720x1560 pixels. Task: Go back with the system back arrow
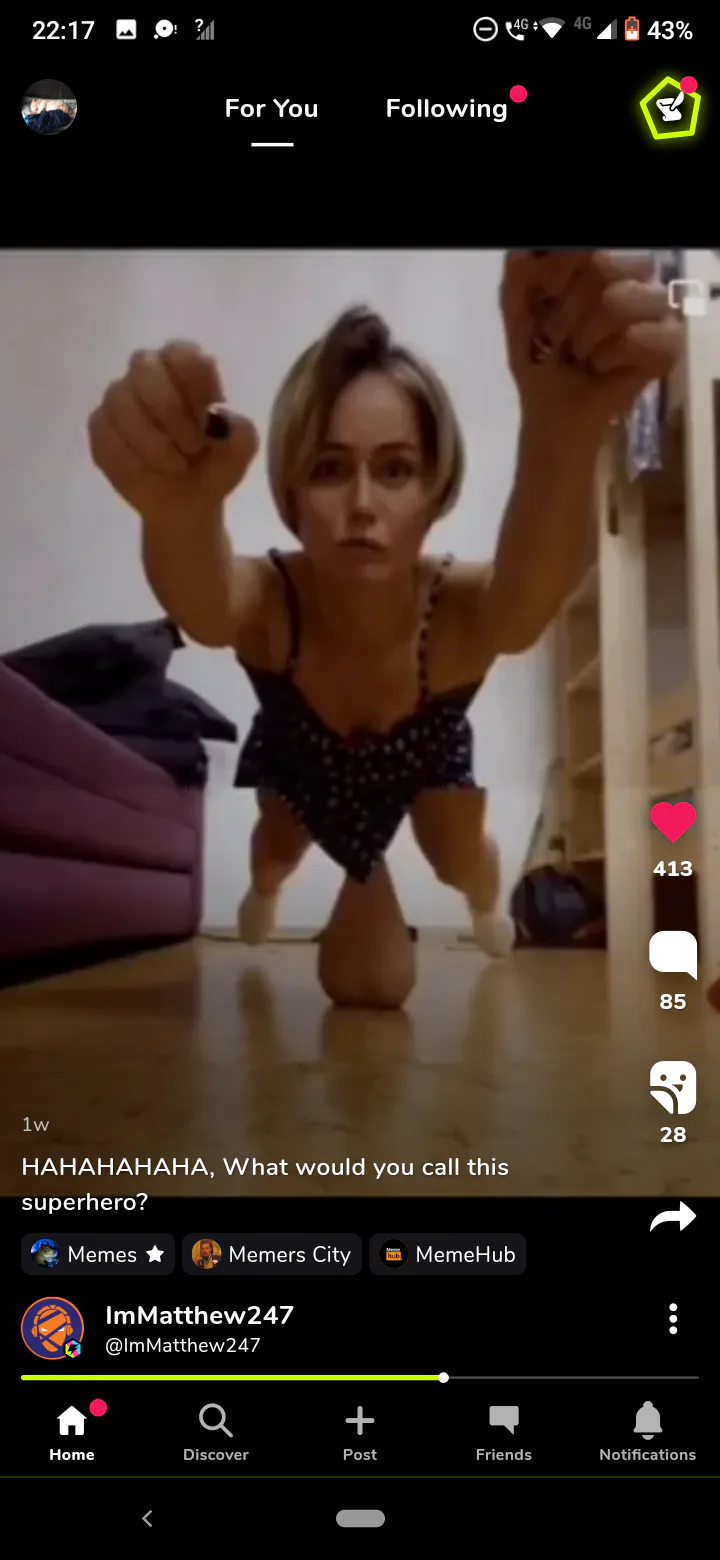[147, 1518]
